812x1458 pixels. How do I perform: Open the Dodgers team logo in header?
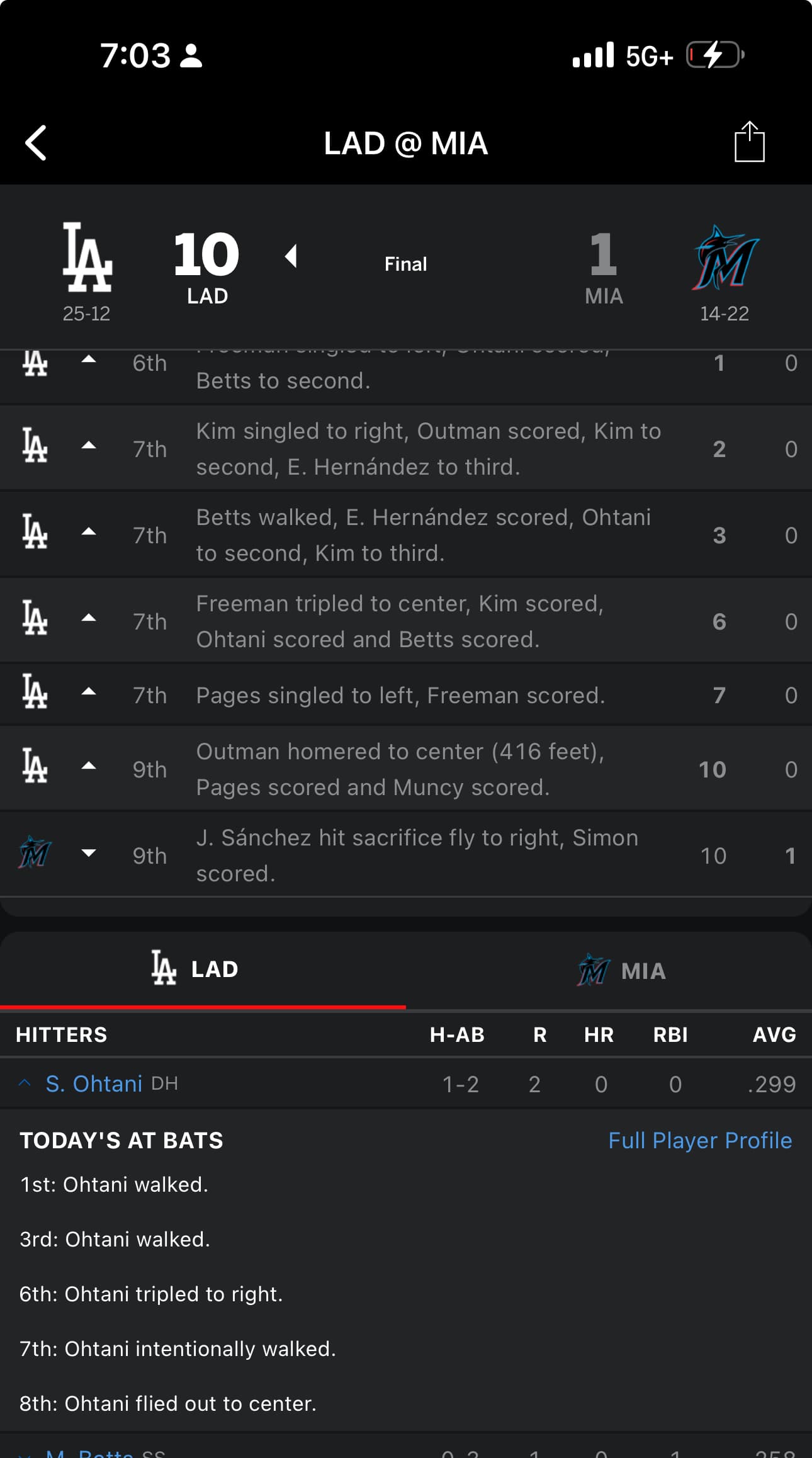pyautogui.click(x=87, y=257)
